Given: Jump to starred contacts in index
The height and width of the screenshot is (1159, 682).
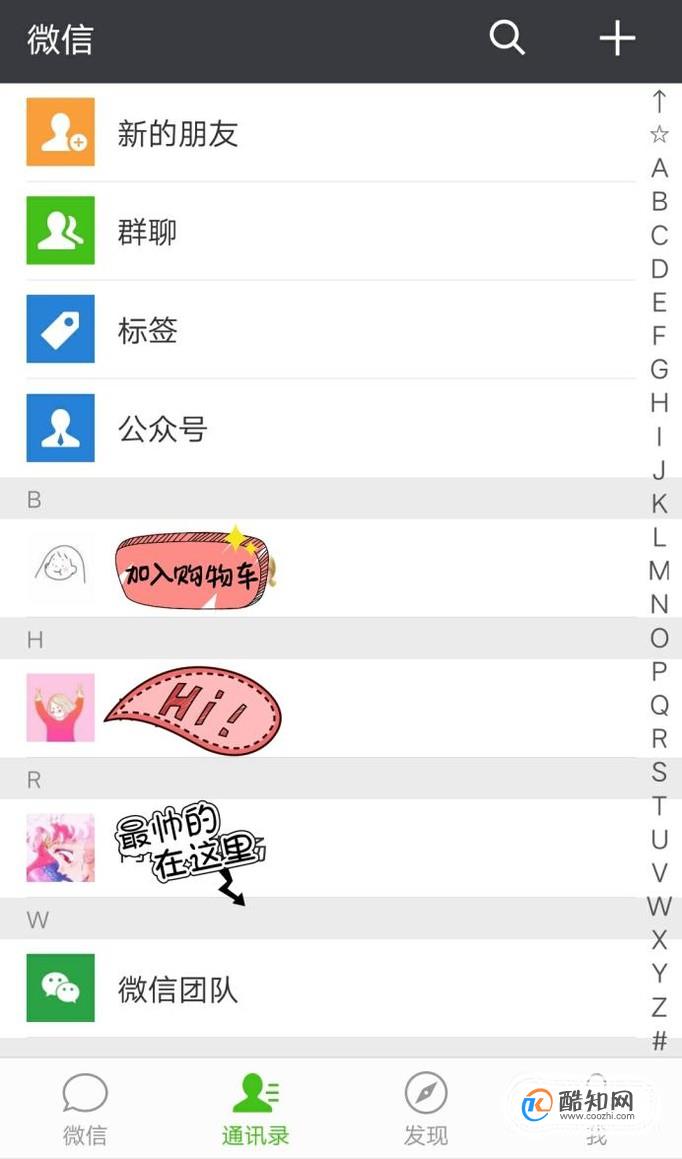Looking at the screenshot, I should 659,134.
